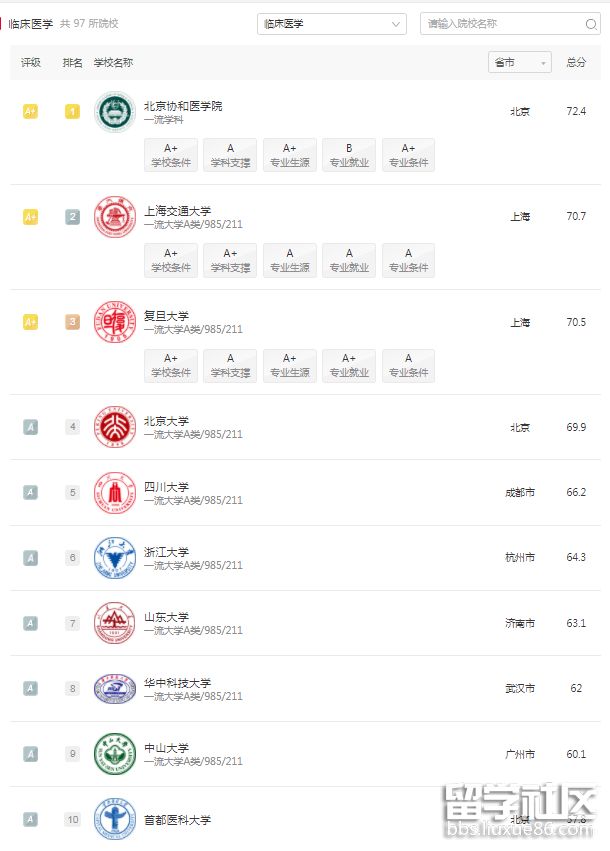Open 四川大学 school entry
The width and height of the screenshot is (610, 851).
pos(166,487)
